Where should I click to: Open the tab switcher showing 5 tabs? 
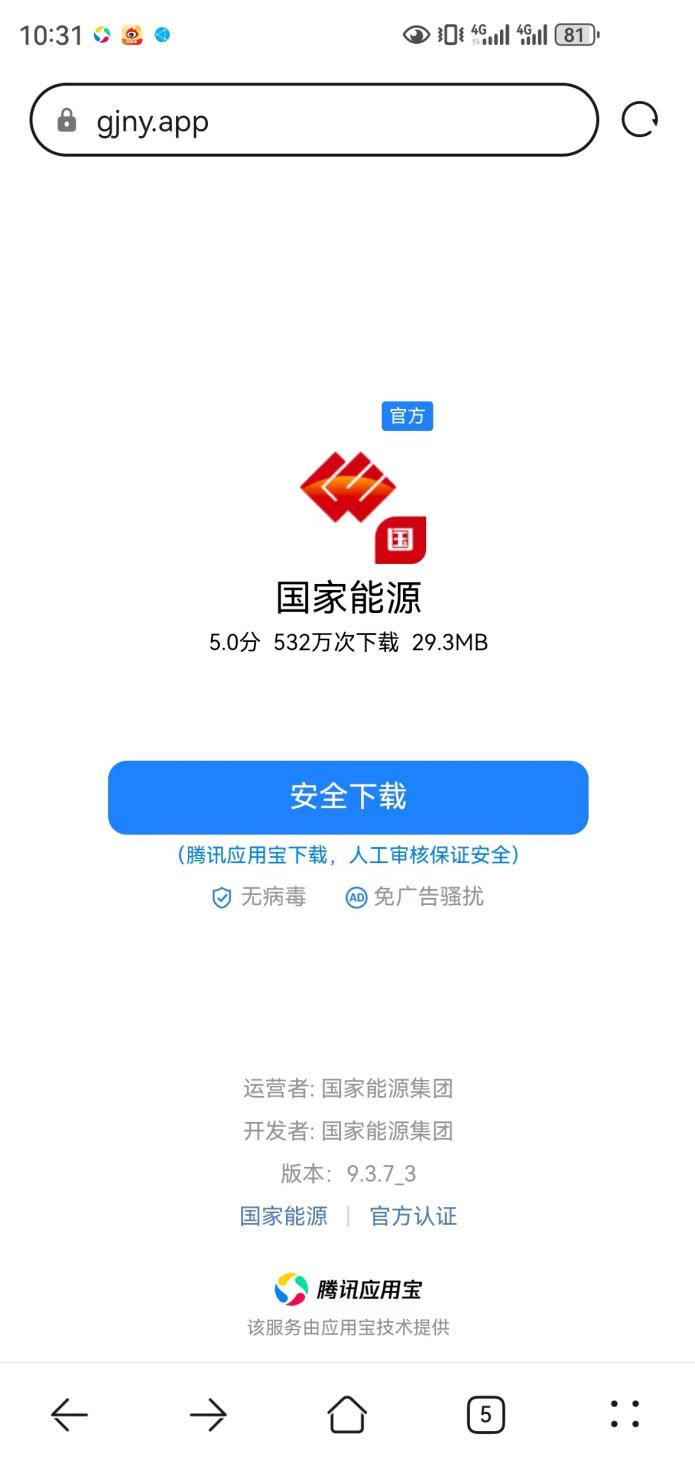(486, 1414)
